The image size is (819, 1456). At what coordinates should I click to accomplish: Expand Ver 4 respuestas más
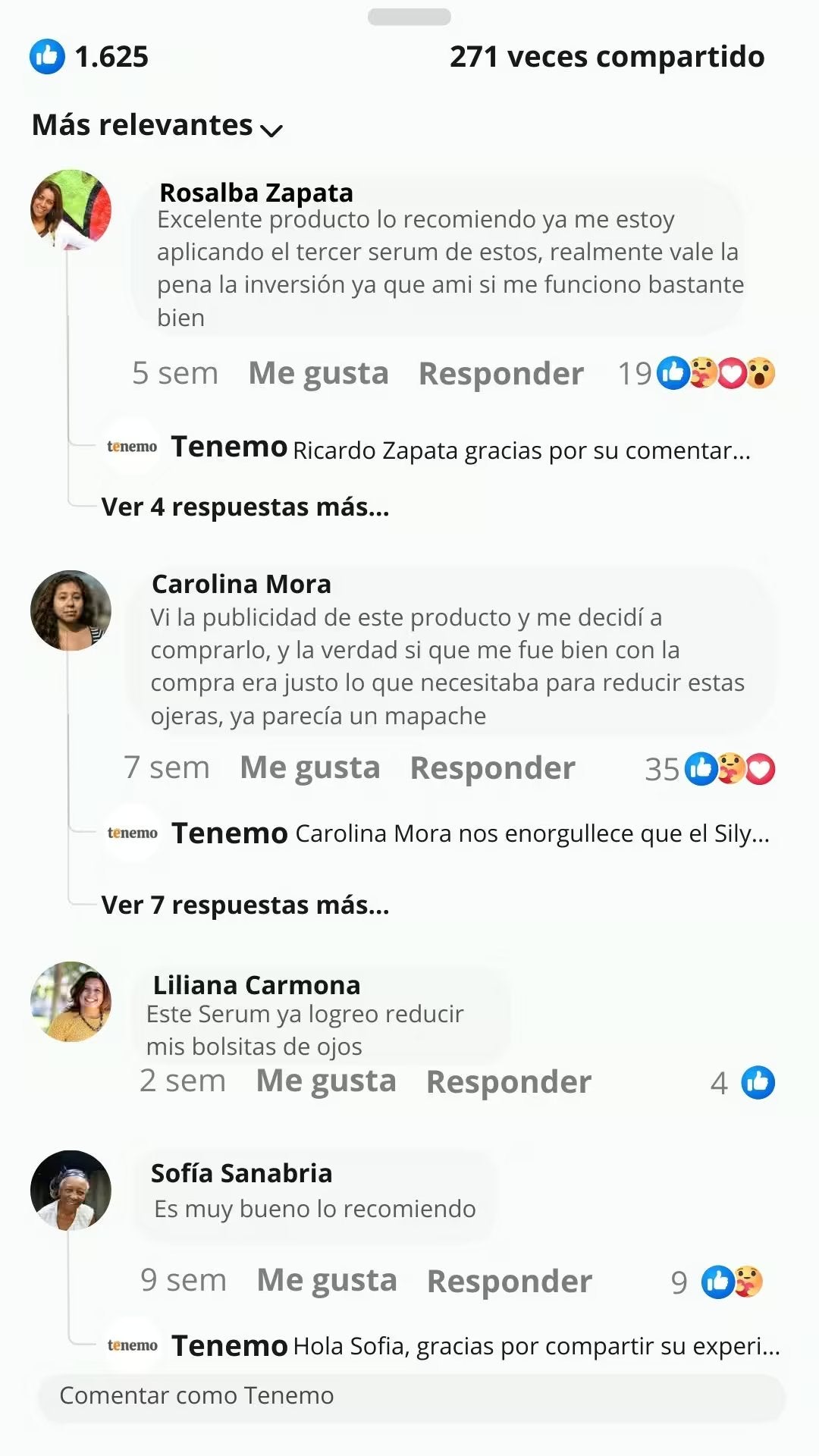point(245,507)
